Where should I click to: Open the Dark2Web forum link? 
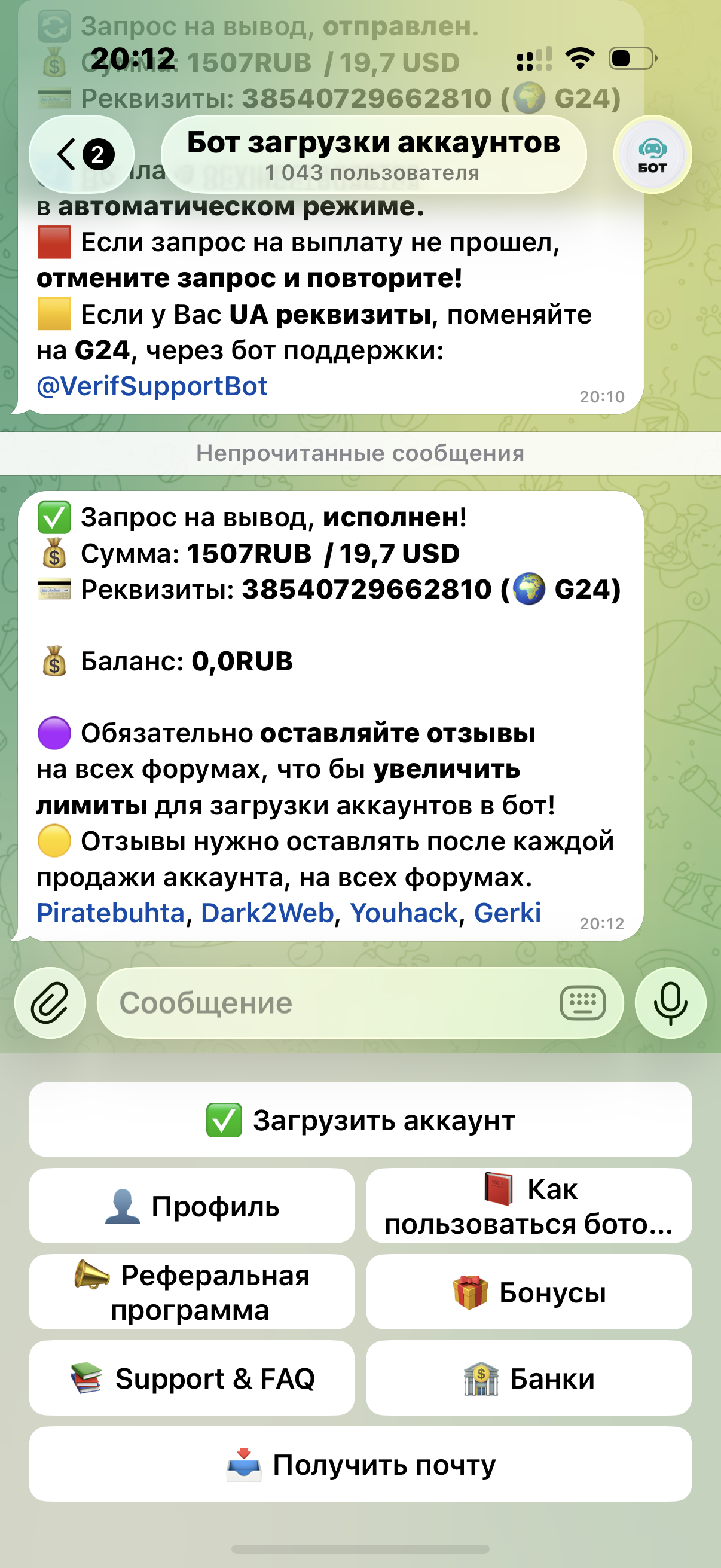[267, 913]
